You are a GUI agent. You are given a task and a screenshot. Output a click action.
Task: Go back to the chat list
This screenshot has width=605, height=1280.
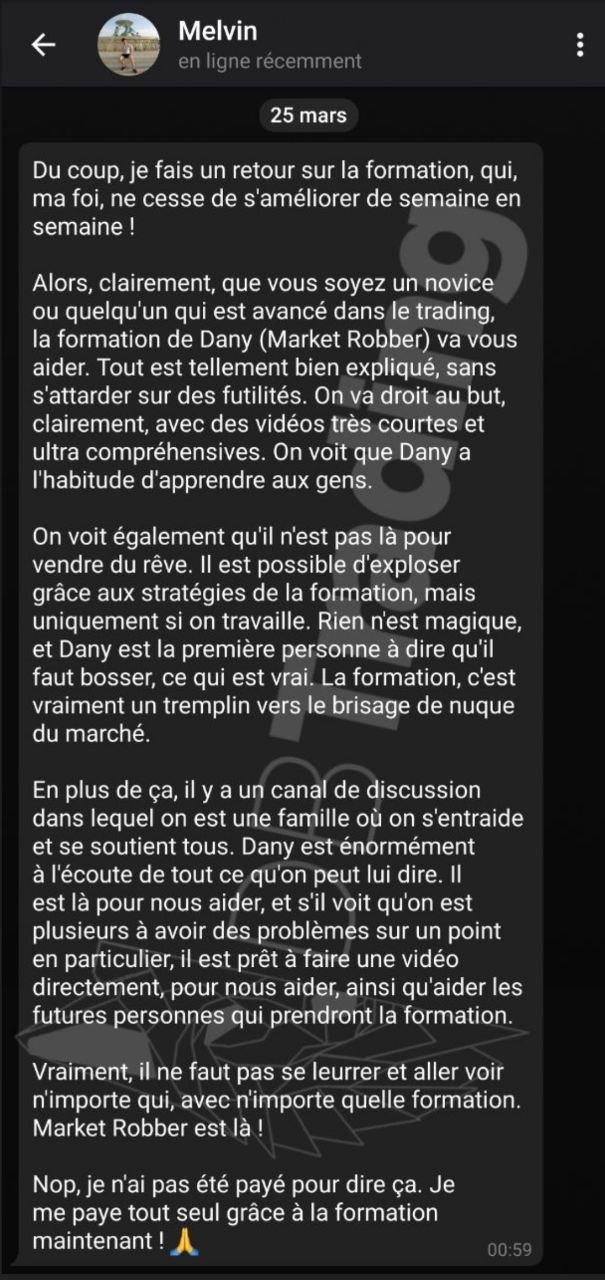pyautogui.click(x=43, y=45)
